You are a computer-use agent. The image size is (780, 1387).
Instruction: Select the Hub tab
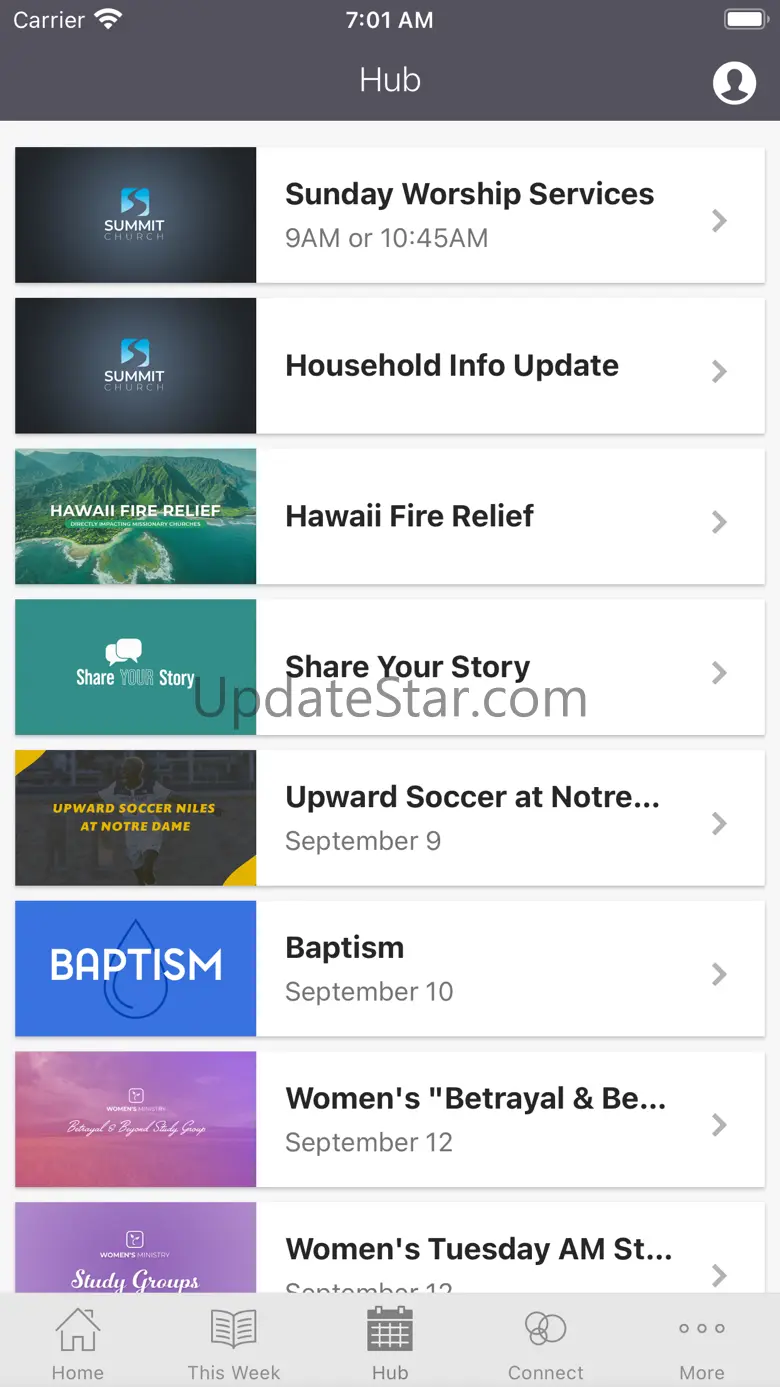pyautogui.click(x=390, y=1343)
